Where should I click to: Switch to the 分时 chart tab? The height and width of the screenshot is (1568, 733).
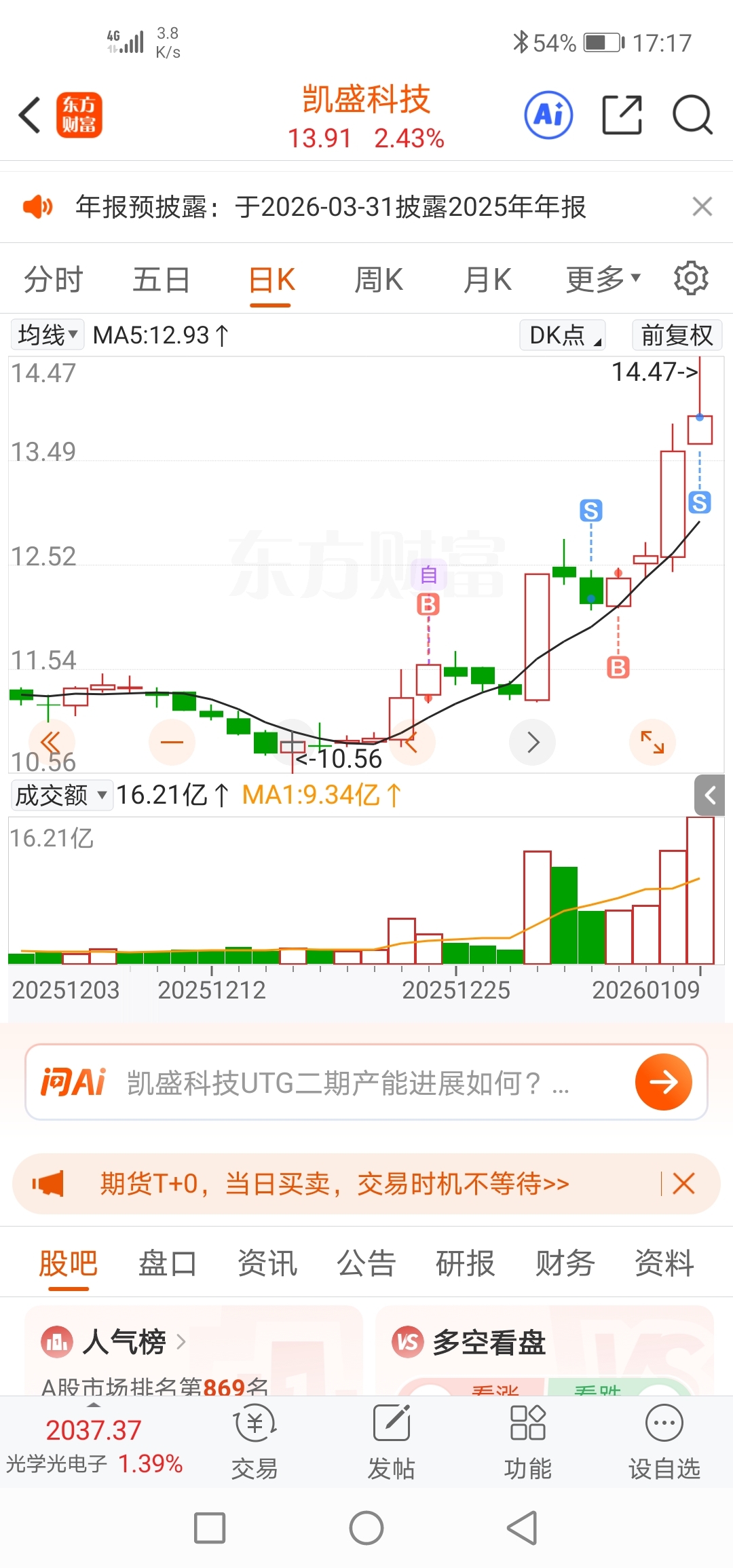click(x=53, y=280)
